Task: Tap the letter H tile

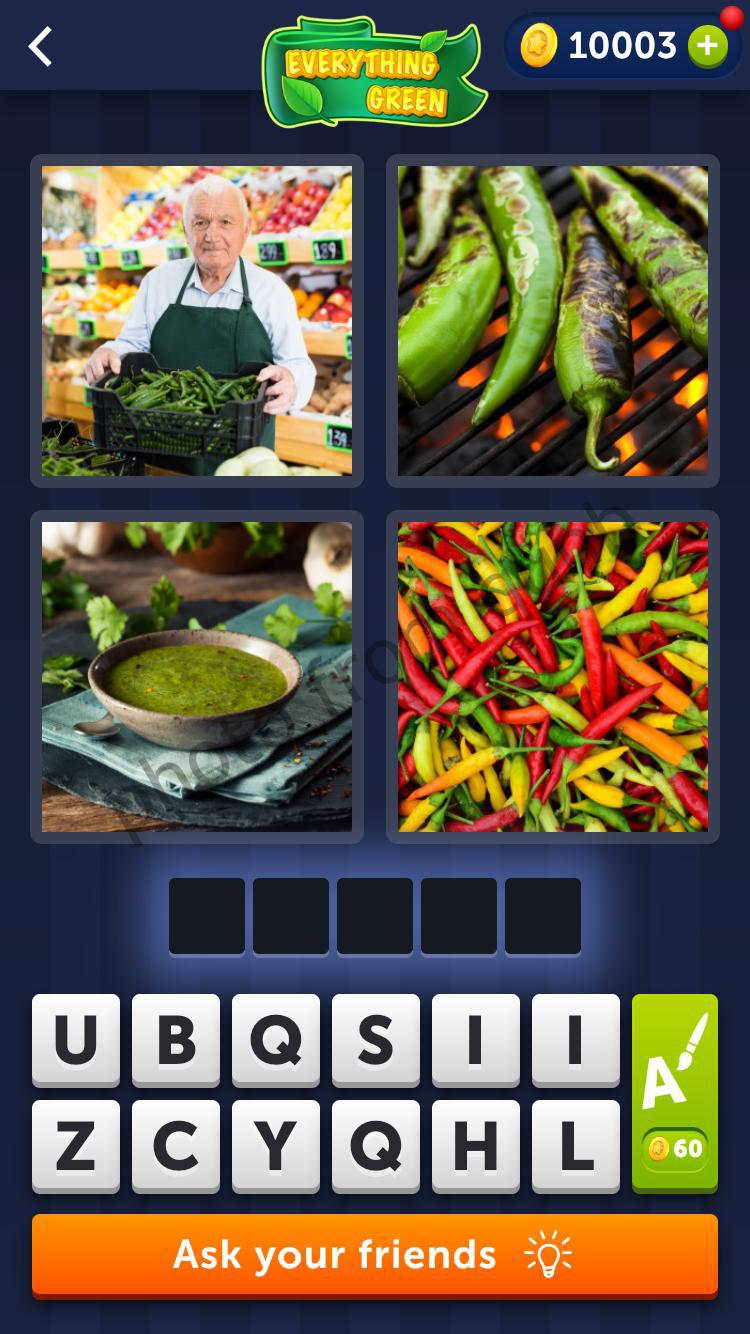Action: (x=475, y=1146)
